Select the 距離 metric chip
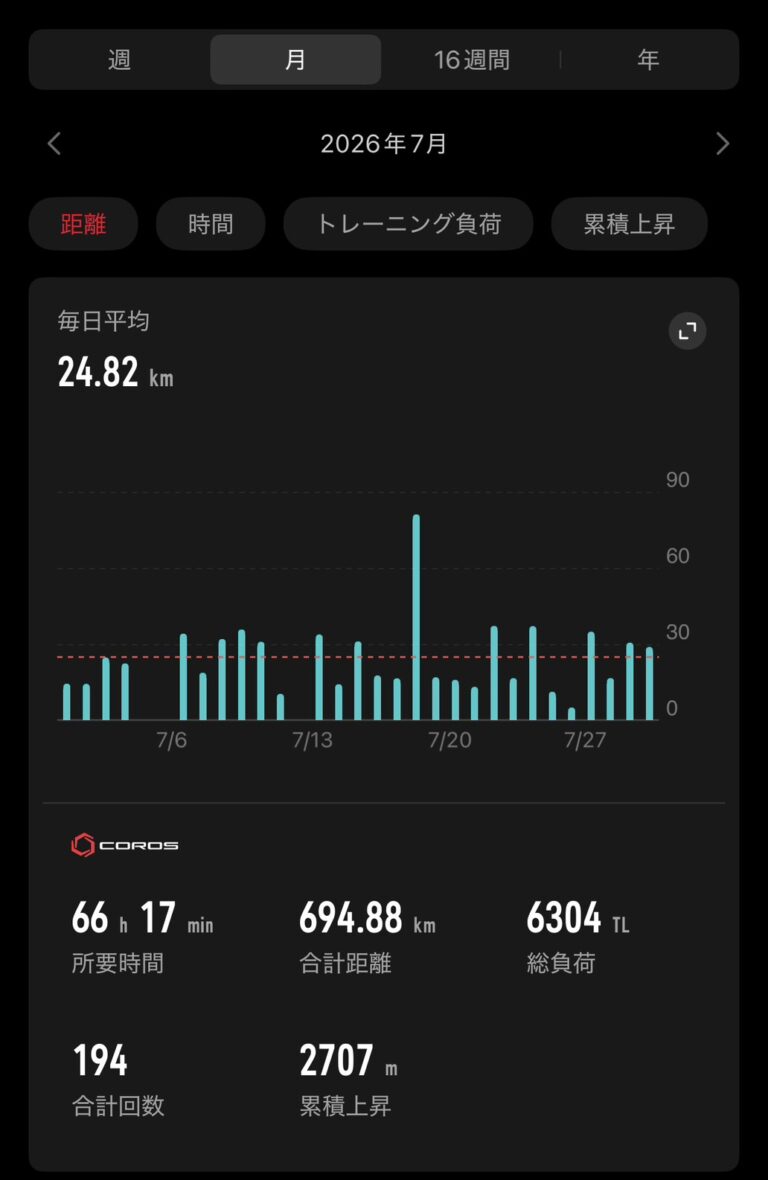This screenshot has width=768, height=1180. coord(83,224)
